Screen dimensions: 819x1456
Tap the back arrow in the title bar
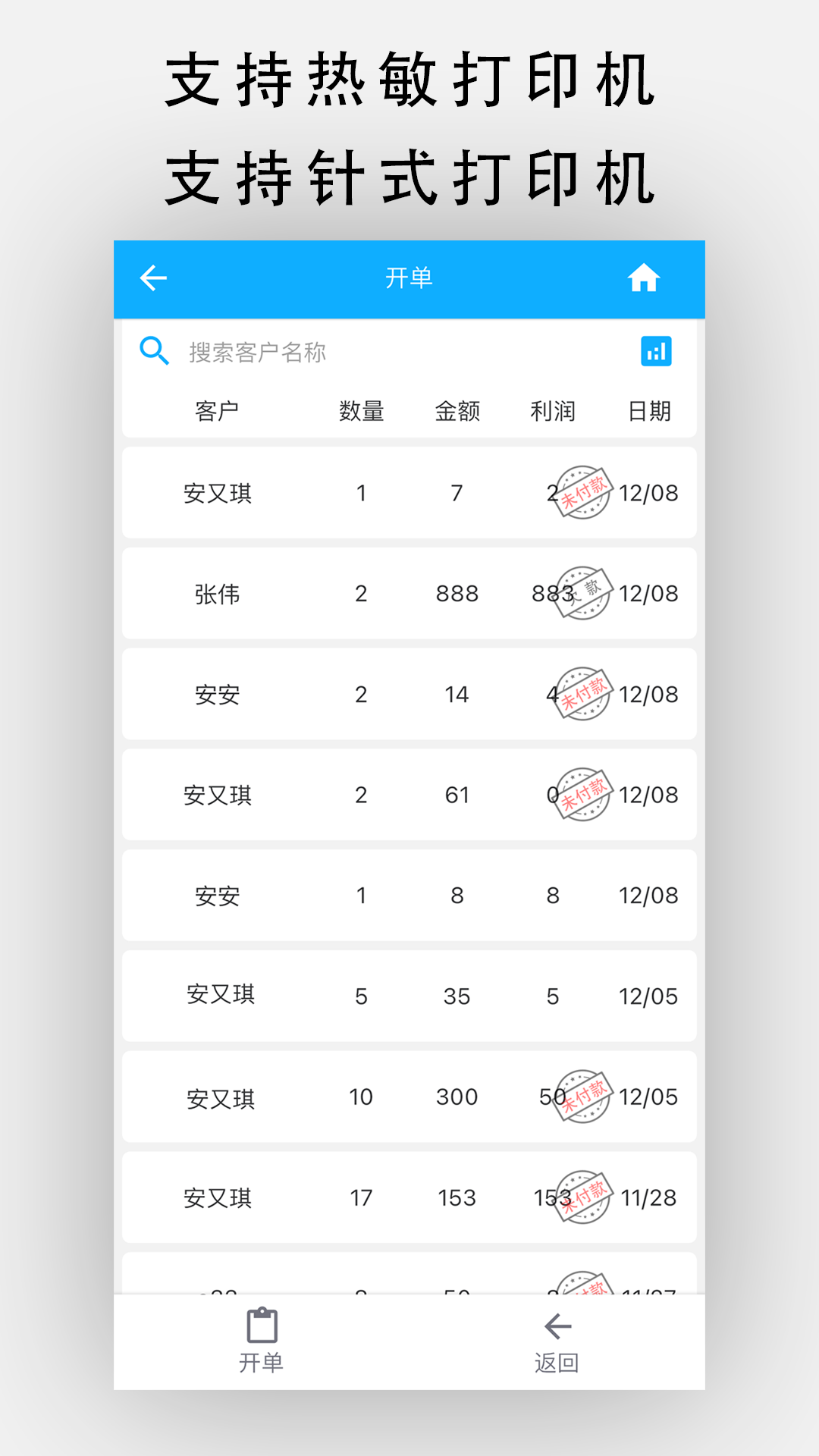pyautogui.click(x=152, y=278)
